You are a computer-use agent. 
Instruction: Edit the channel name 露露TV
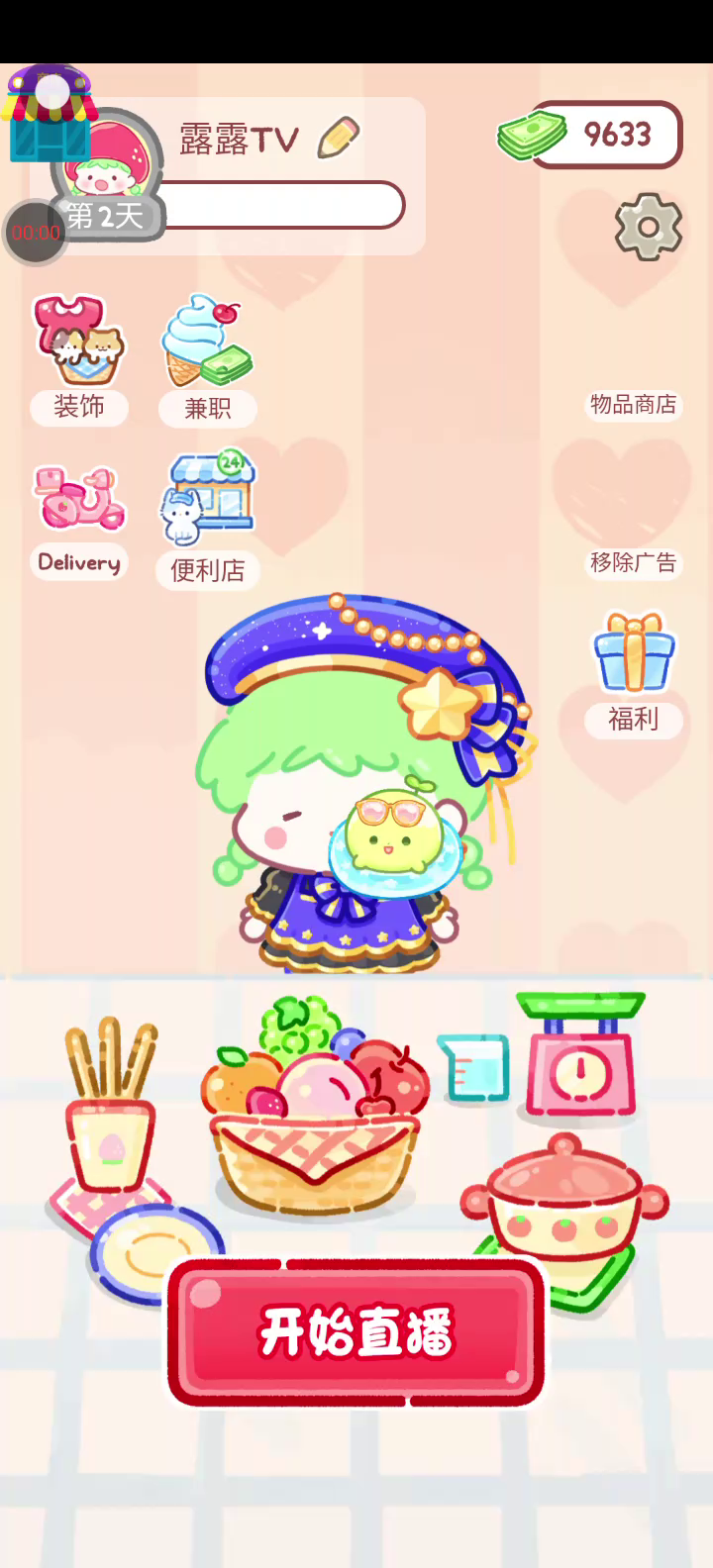point(339,139)
